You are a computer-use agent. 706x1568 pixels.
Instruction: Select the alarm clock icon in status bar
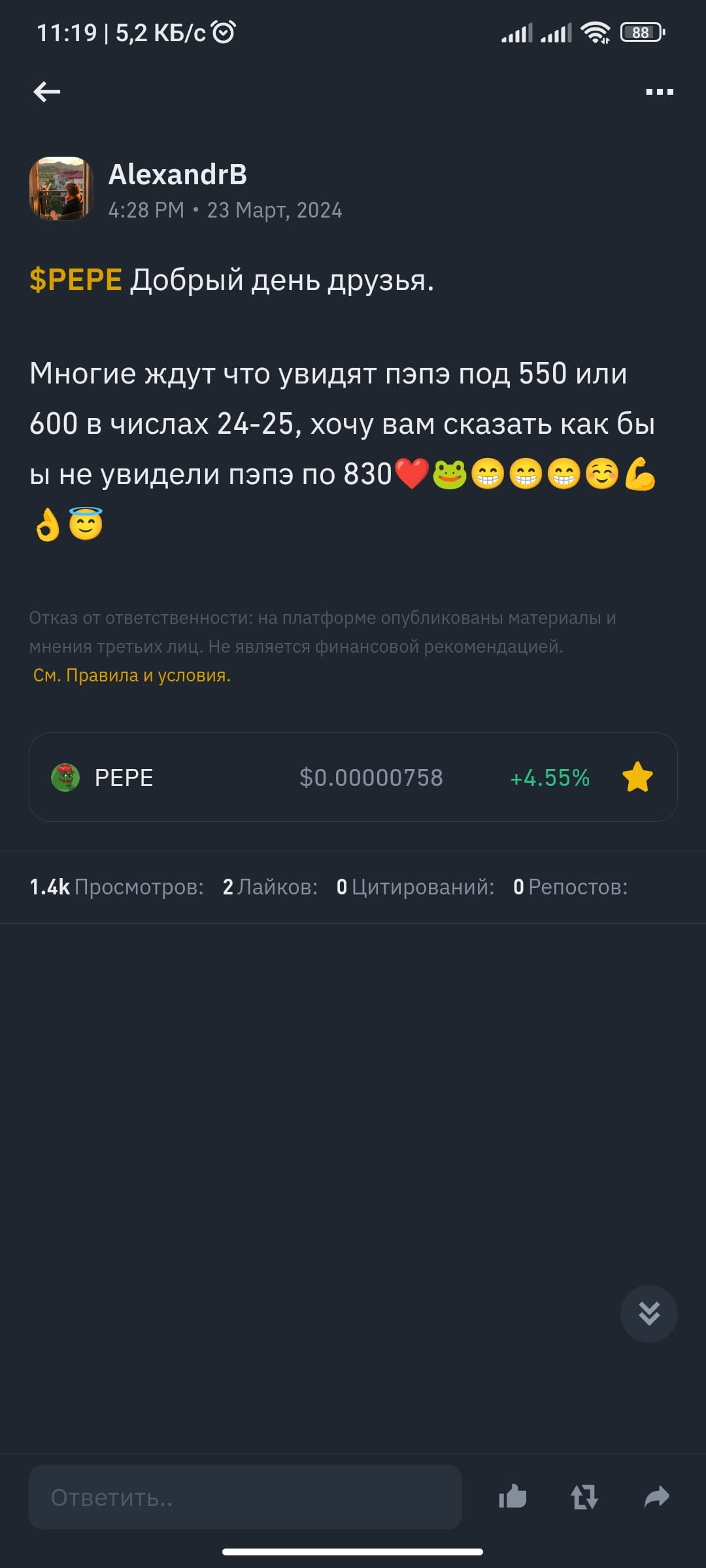coord(222,31)
